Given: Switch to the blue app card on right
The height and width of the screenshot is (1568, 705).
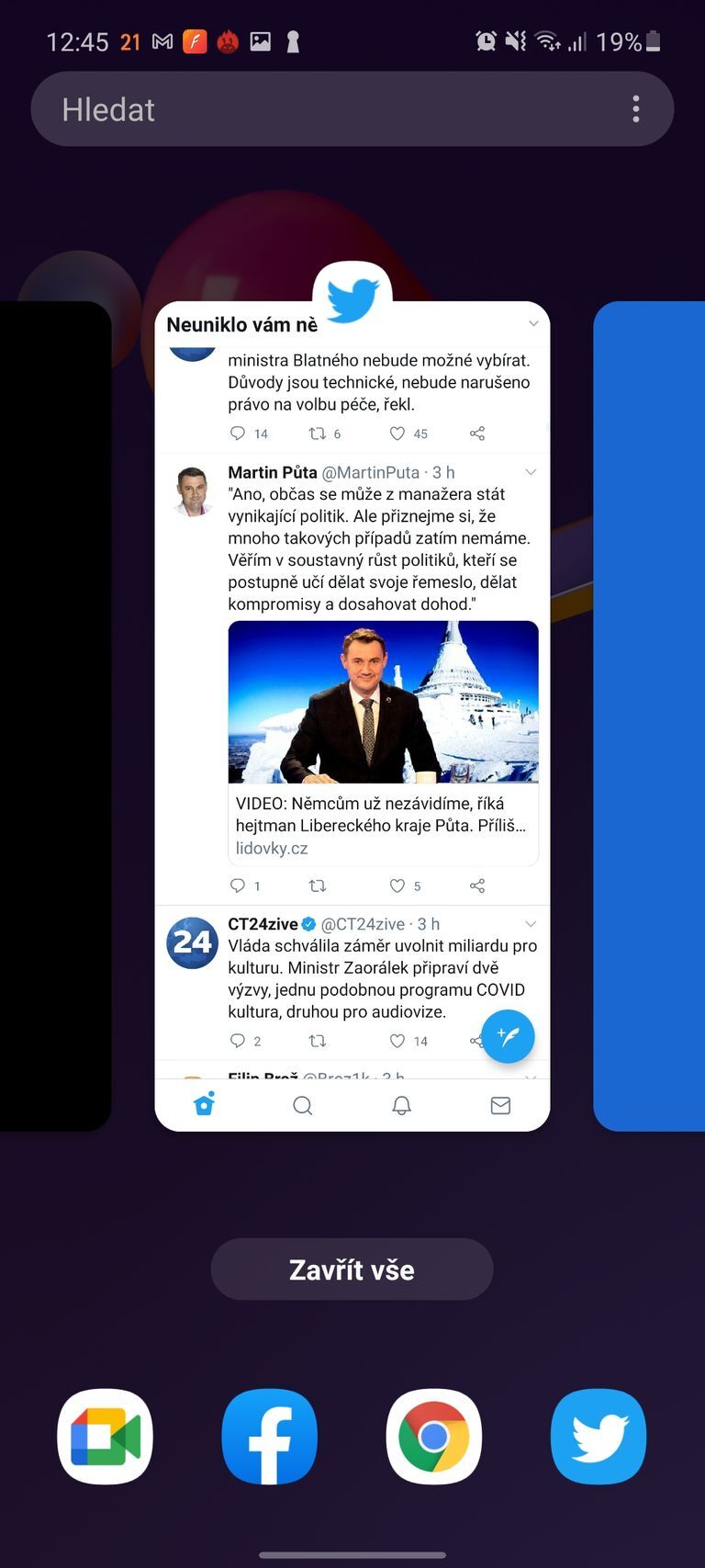Looking at the screenshot, I should [650, 716].
